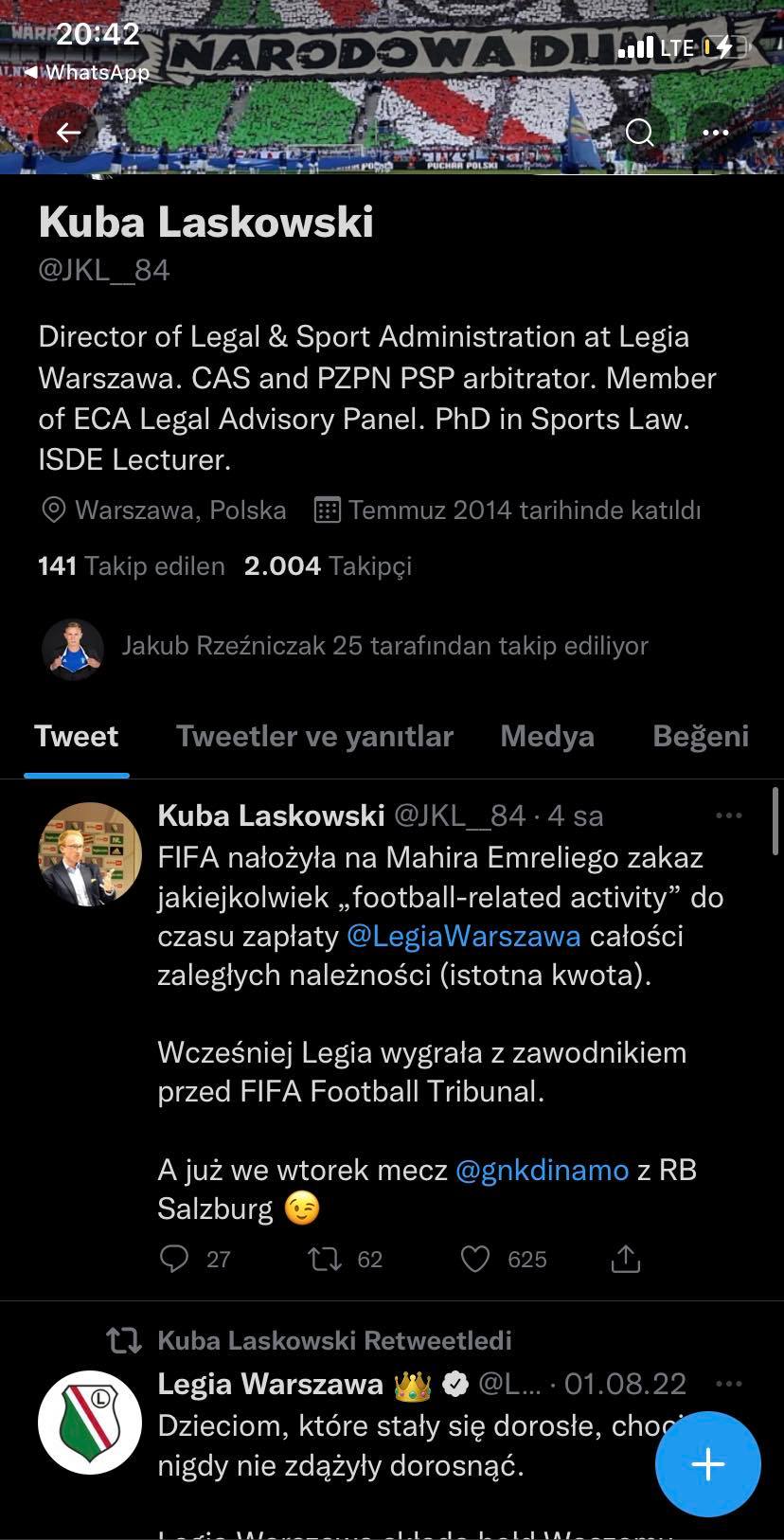
Task: Go back using the arrow icon
Action: click(x=68, y=133)
